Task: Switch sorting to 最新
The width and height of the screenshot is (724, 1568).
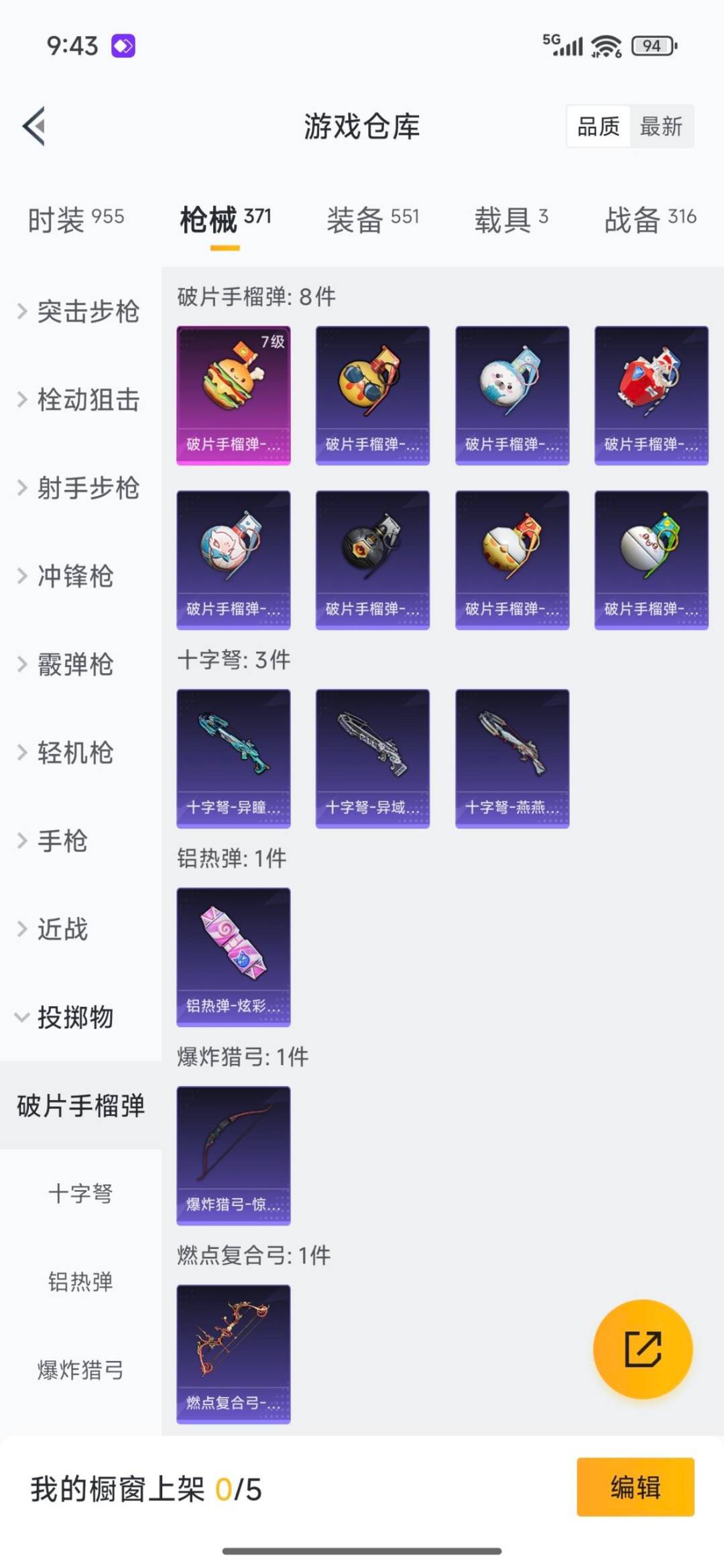Action: (x=660, y=127)
